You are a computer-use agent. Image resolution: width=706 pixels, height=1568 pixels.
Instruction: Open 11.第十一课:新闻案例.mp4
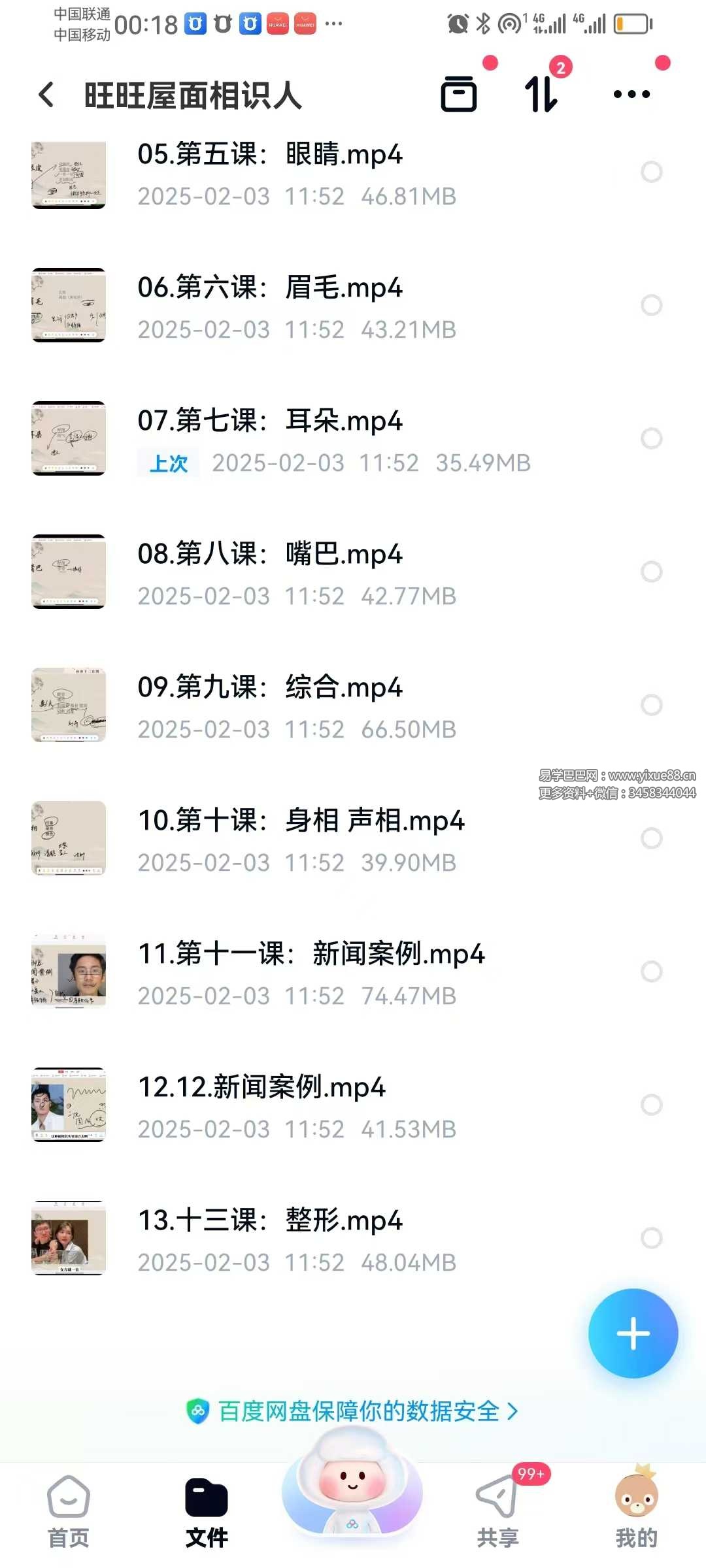(311, 955)
